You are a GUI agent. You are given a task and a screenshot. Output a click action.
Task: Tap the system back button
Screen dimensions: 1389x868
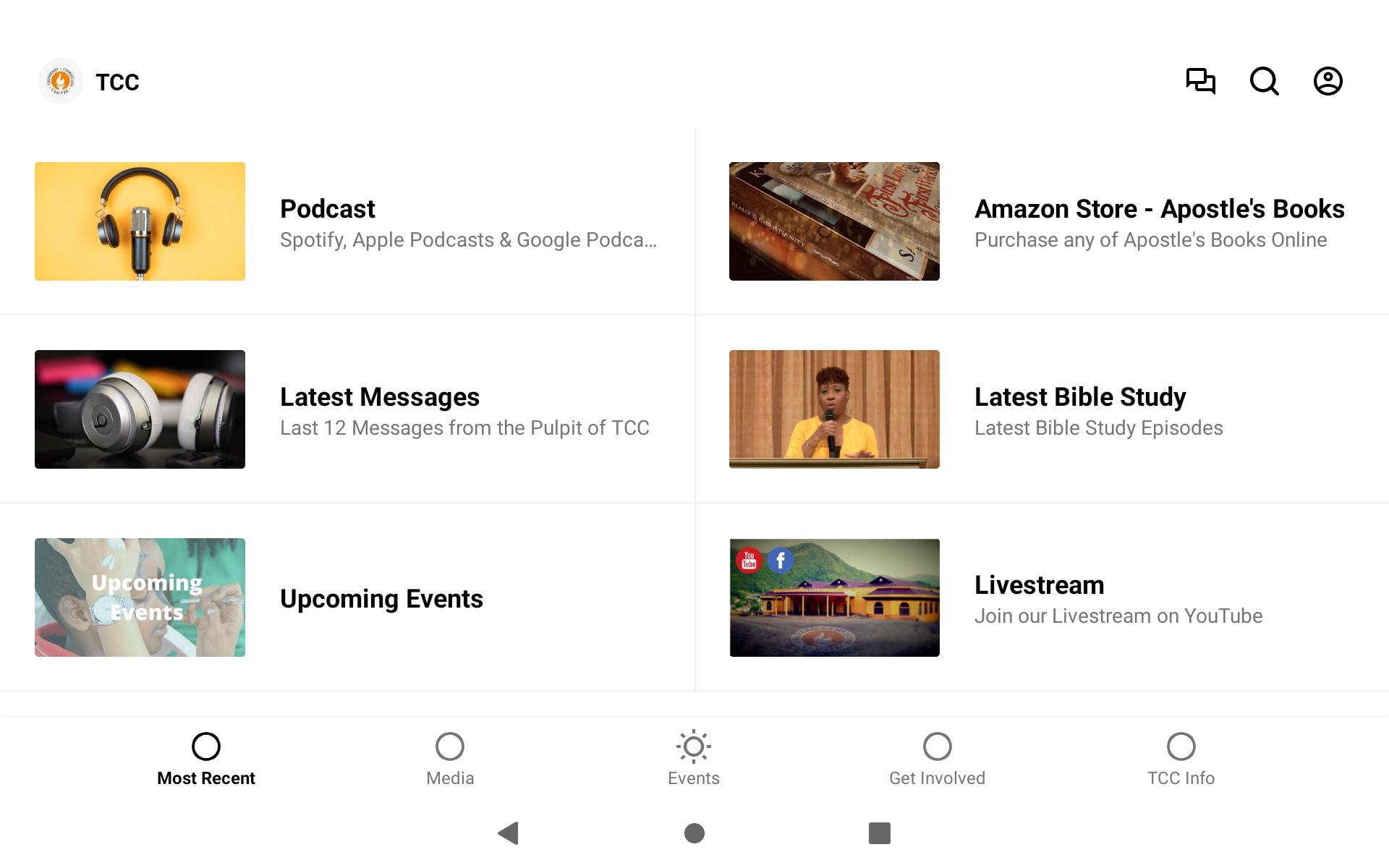509,833
